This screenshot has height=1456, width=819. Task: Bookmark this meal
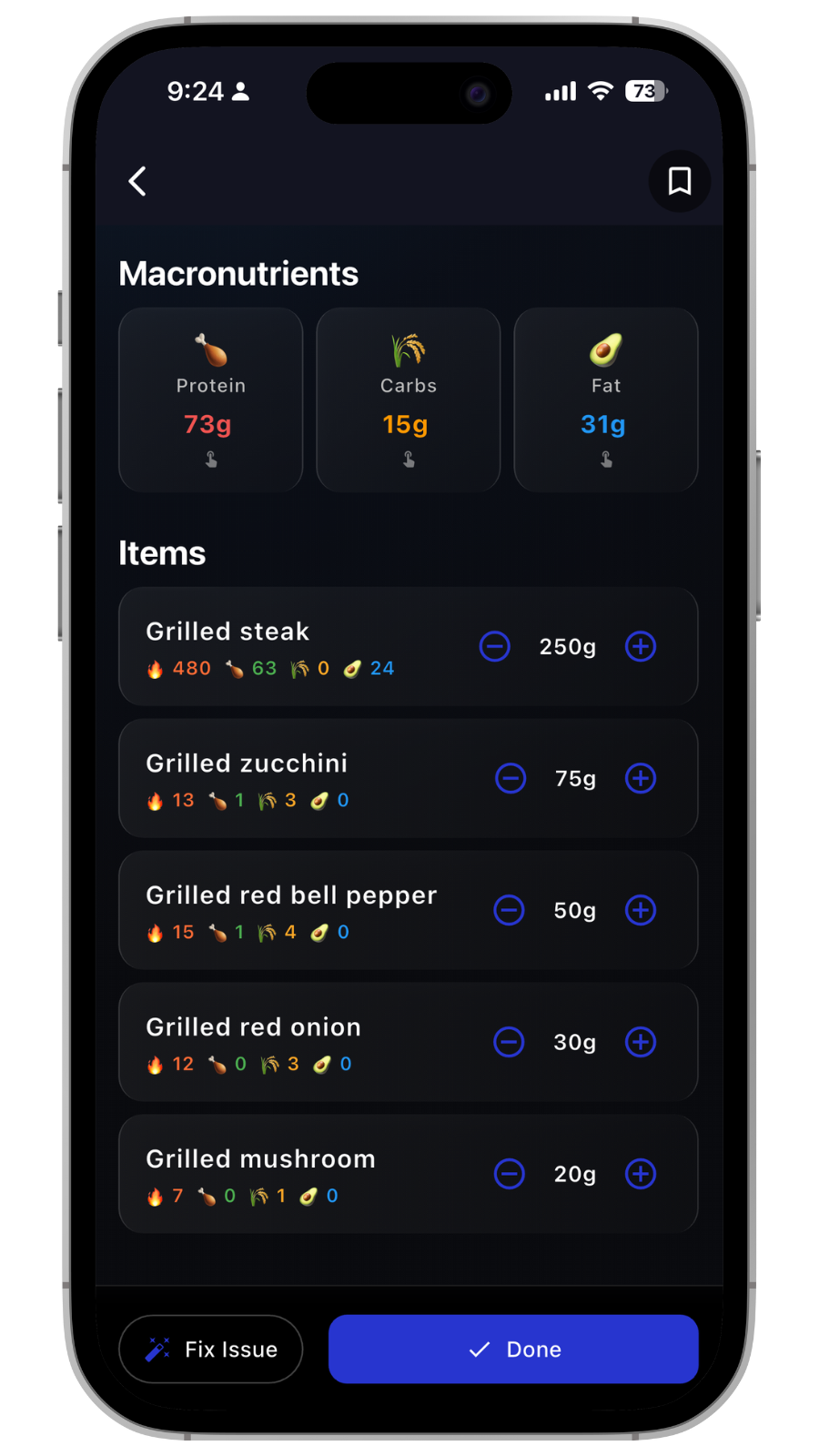click(x=679, y=181)
